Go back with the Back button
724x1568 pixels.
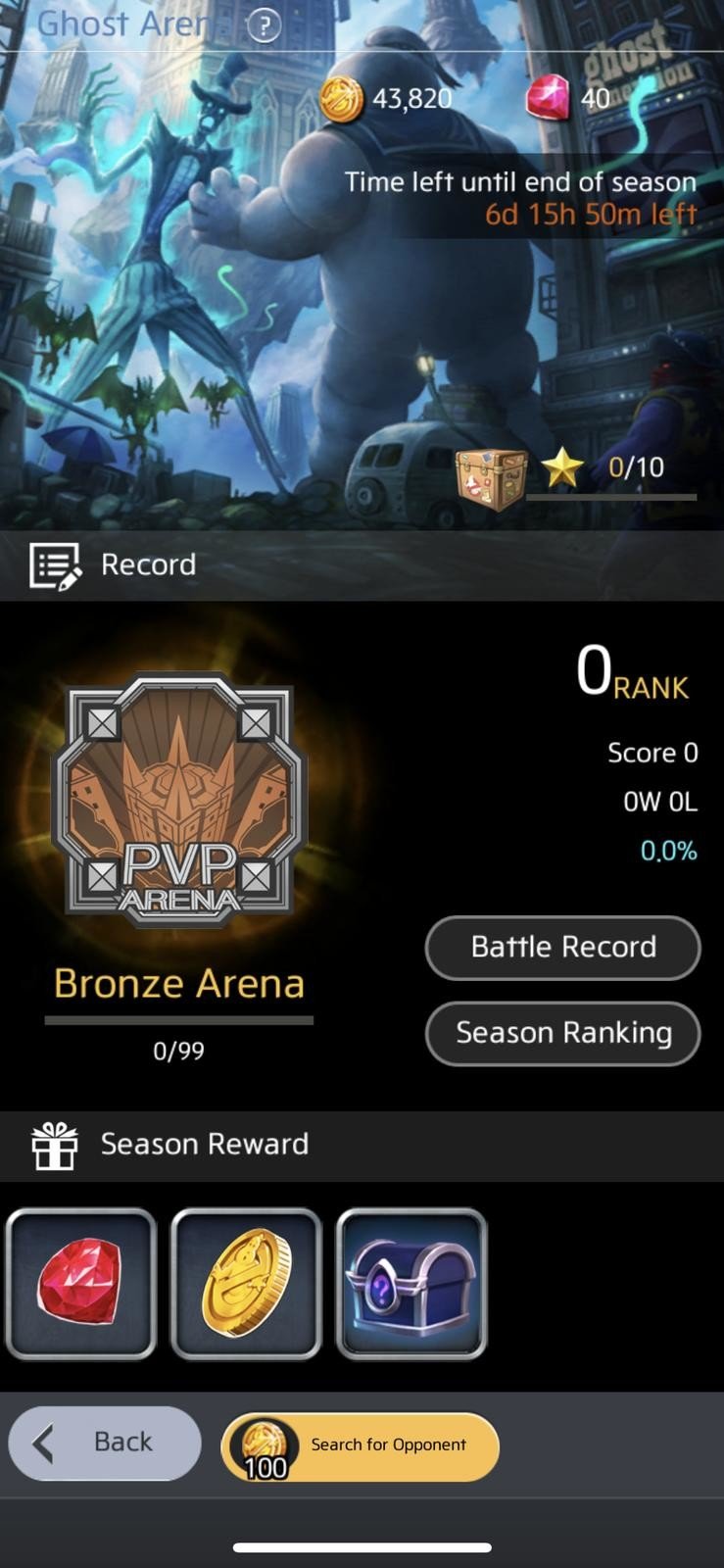point(105,1443)
